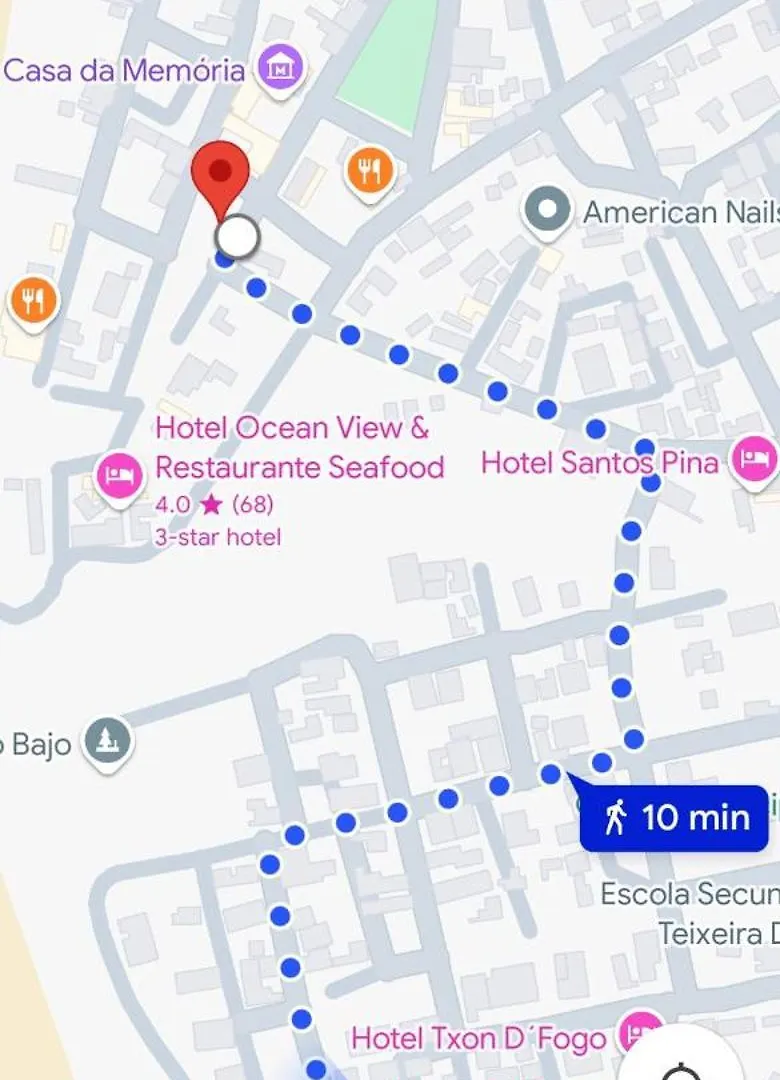Viewport: 780px width, 1080px height.
Task: Tap the red destination pin
Action: [x=220, y=173]
